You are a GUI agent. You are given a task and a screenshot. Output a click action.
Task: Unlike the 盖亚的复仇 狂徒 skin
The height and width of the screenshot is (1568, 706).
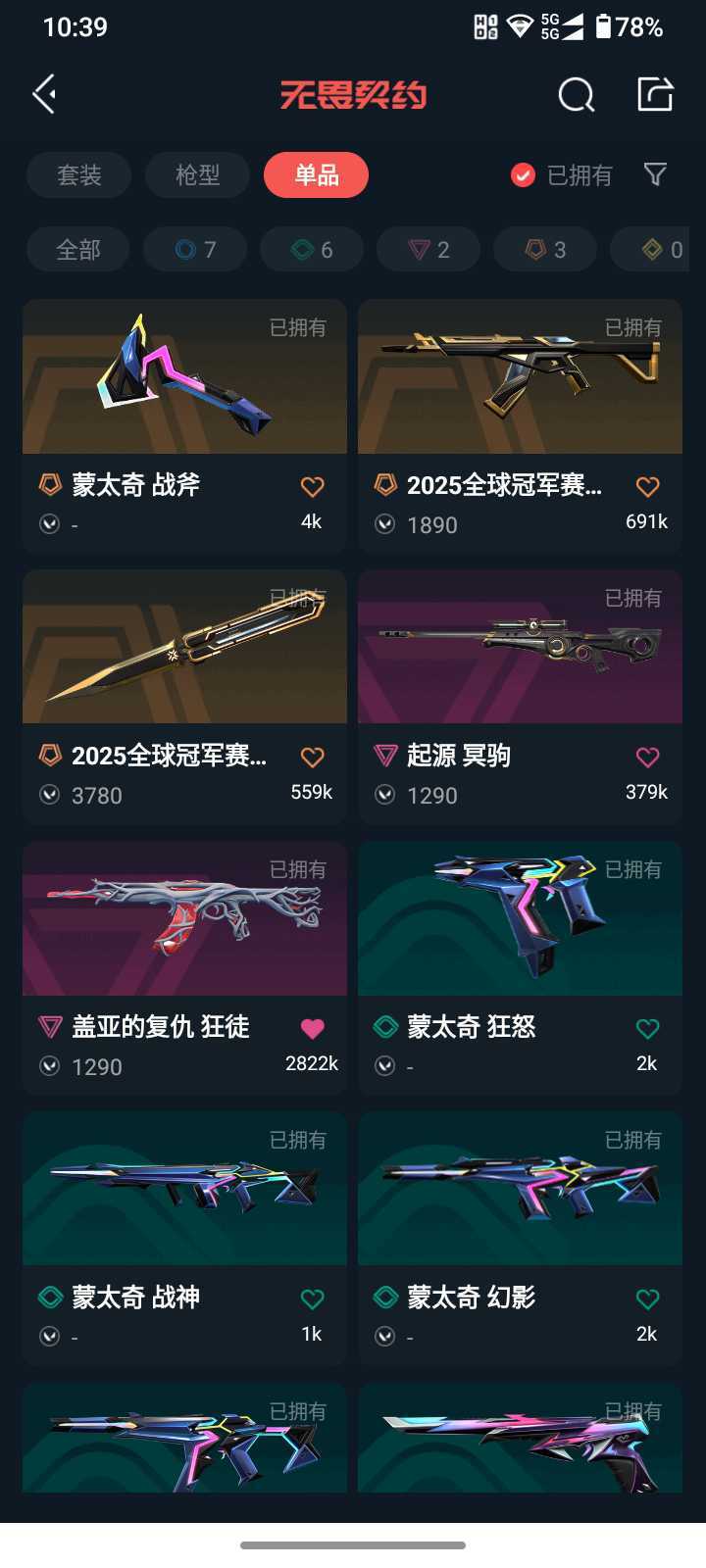(x=312, y=1028)
